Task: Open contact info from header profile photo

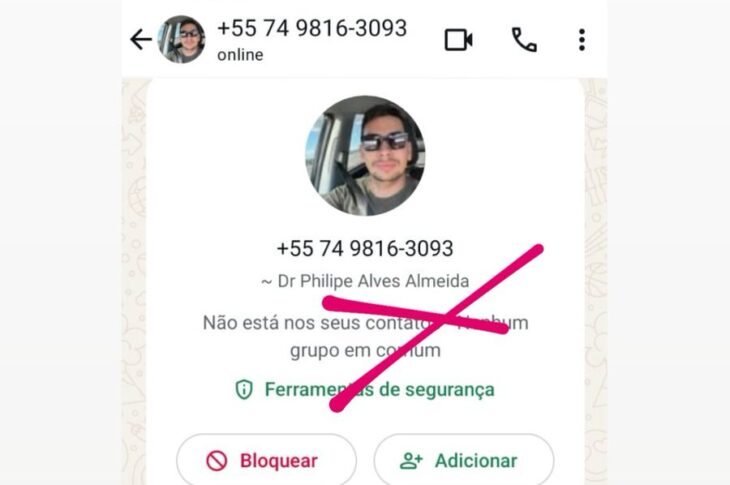Action: pyautogui.click(x=182, y=40)
